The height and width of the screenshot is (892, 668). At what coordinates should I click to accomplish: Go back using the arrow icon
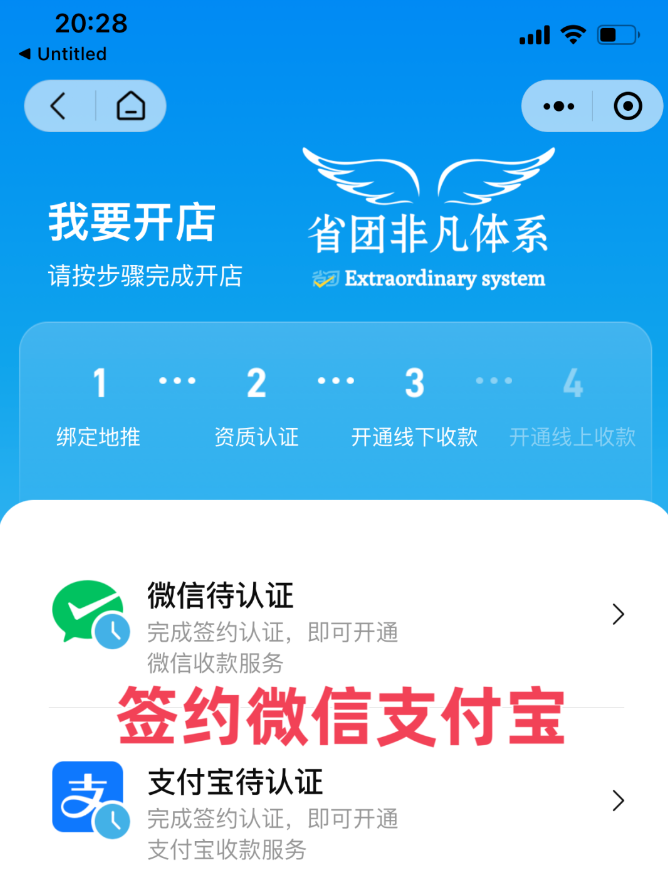tap(58, 106)
